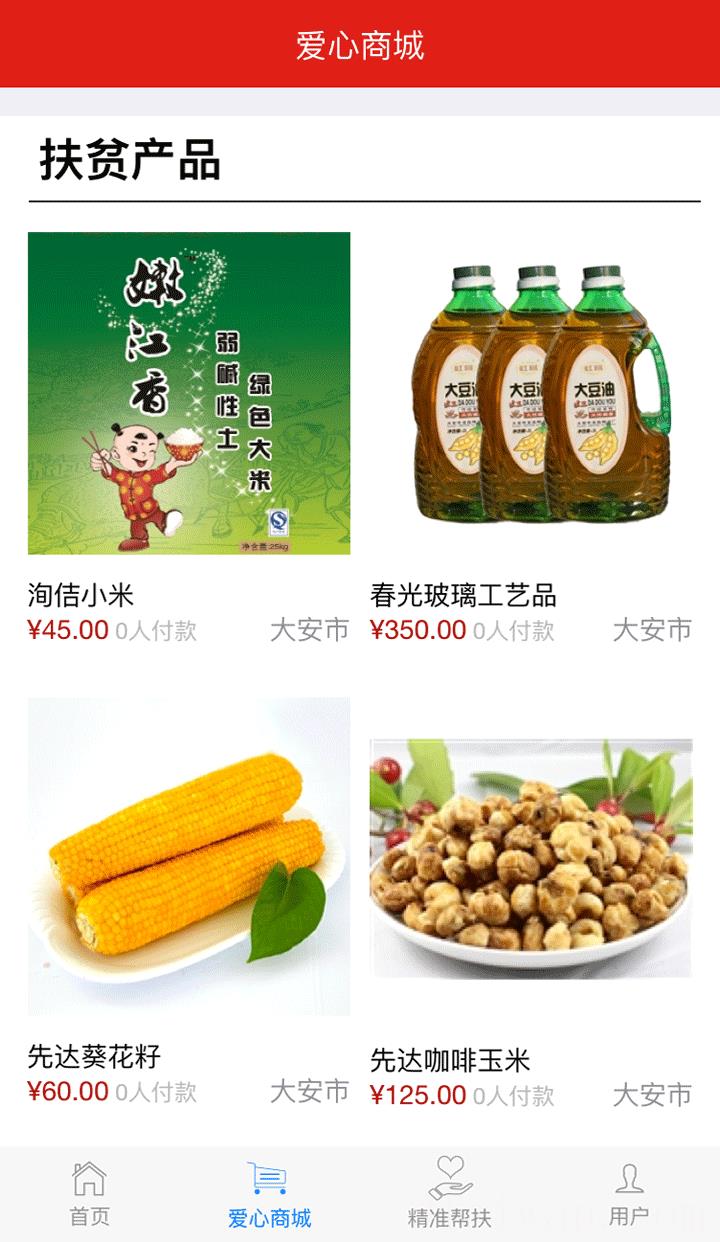Open the 用户 tab
The image size is (720, 1242).
[629, 1194]
